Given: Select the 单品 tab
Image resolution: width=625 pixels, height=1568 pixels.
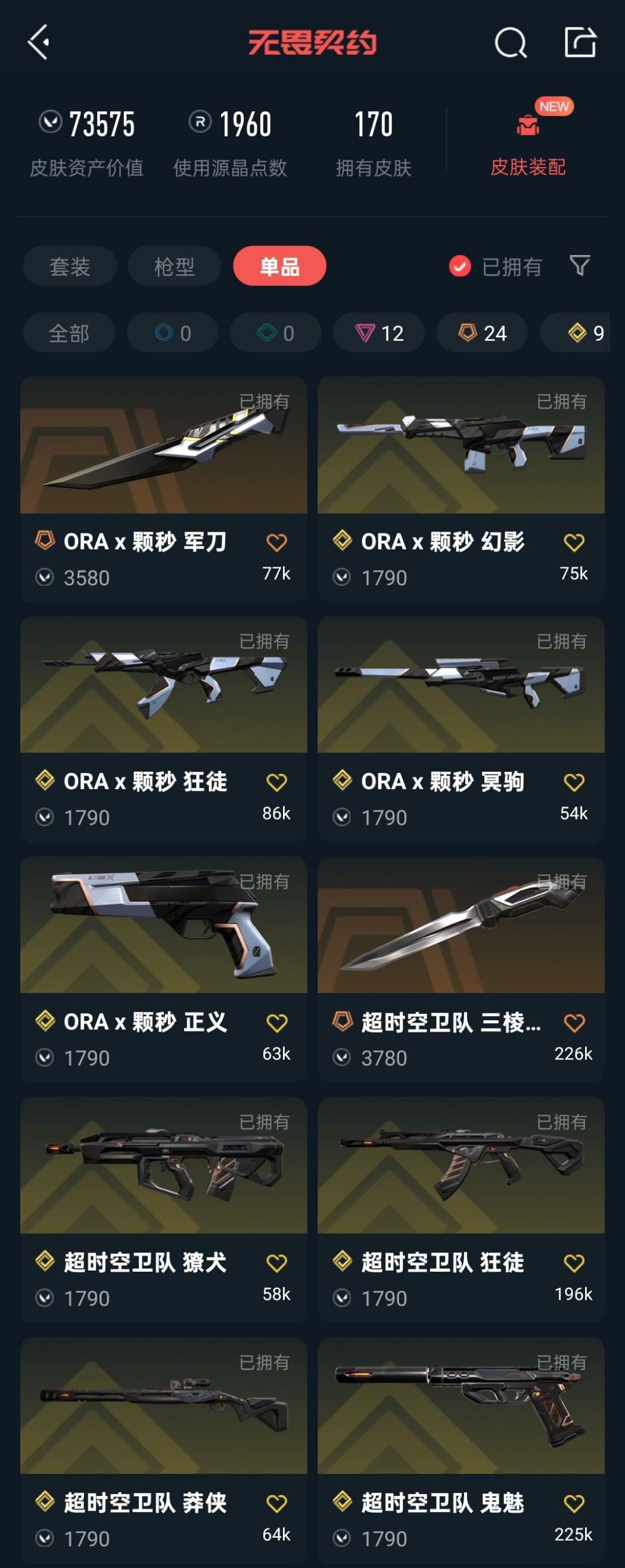Looking at the screenshot, I should [279, 266].
